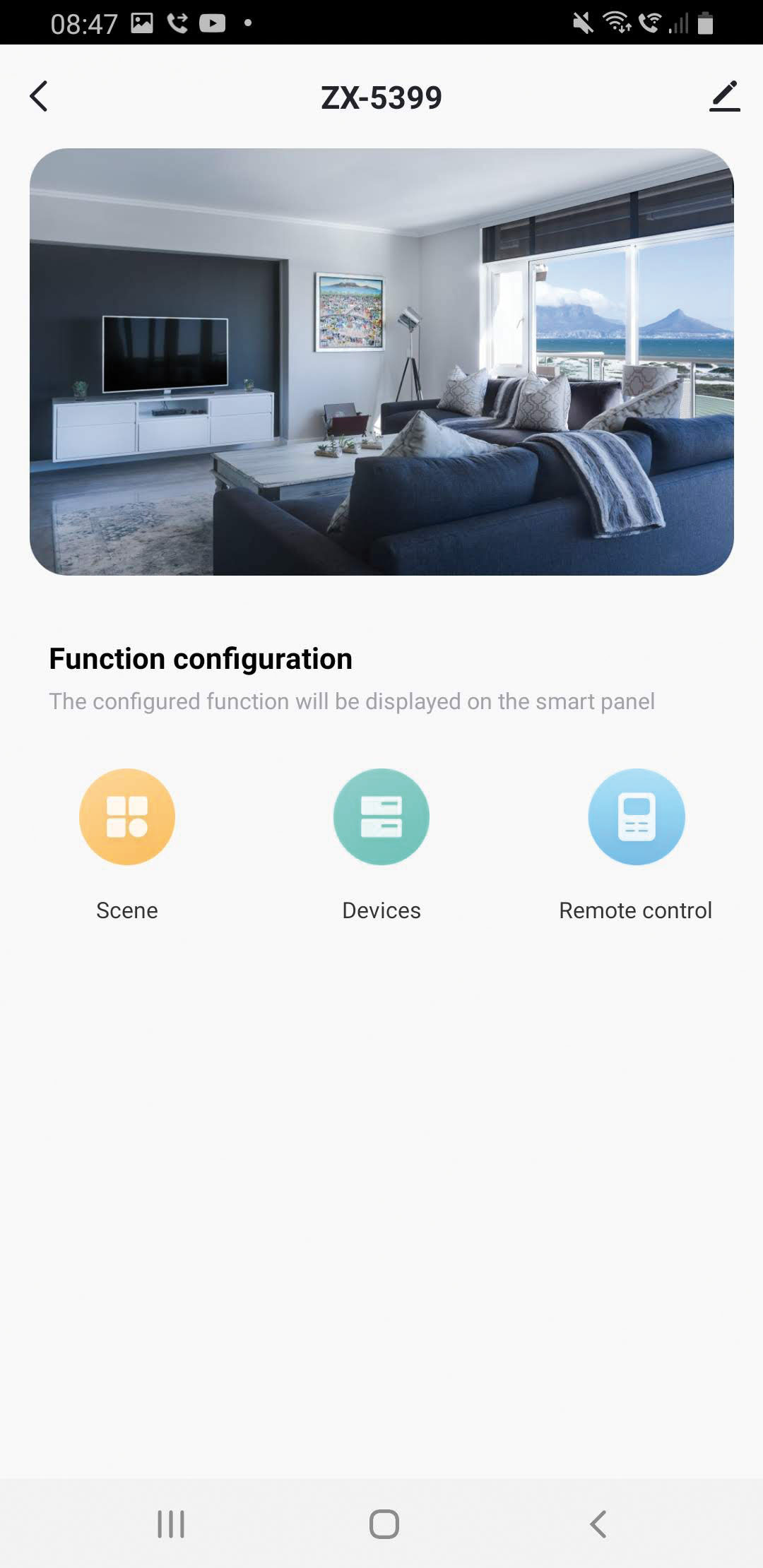The image size is (763, 1568).
Task: Tap the system home button
Action: point(384,1524)
